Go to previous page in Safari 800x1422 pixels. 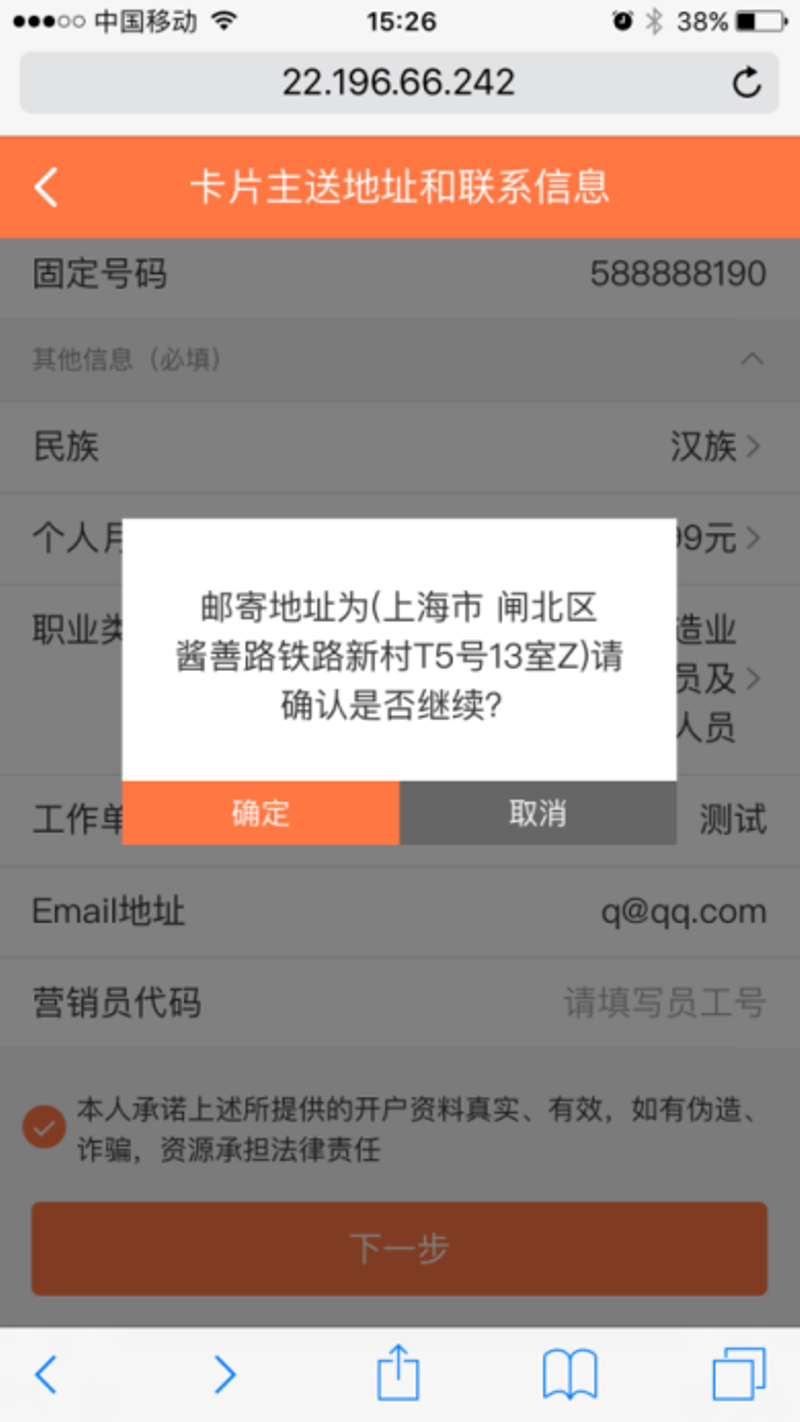click(x=46, y=1373)
